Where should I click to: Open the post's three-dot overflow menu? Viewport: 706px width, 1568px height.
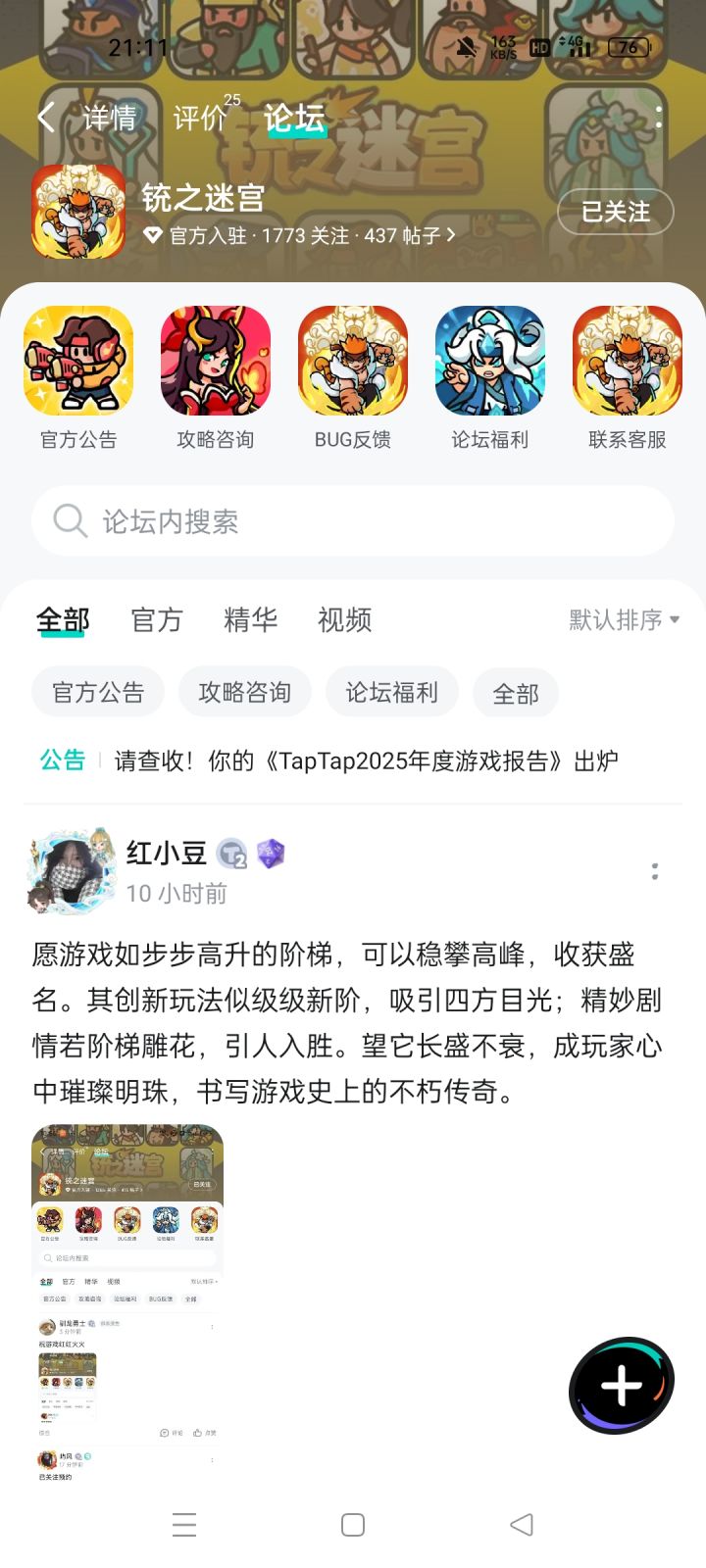tap(656, 871)
